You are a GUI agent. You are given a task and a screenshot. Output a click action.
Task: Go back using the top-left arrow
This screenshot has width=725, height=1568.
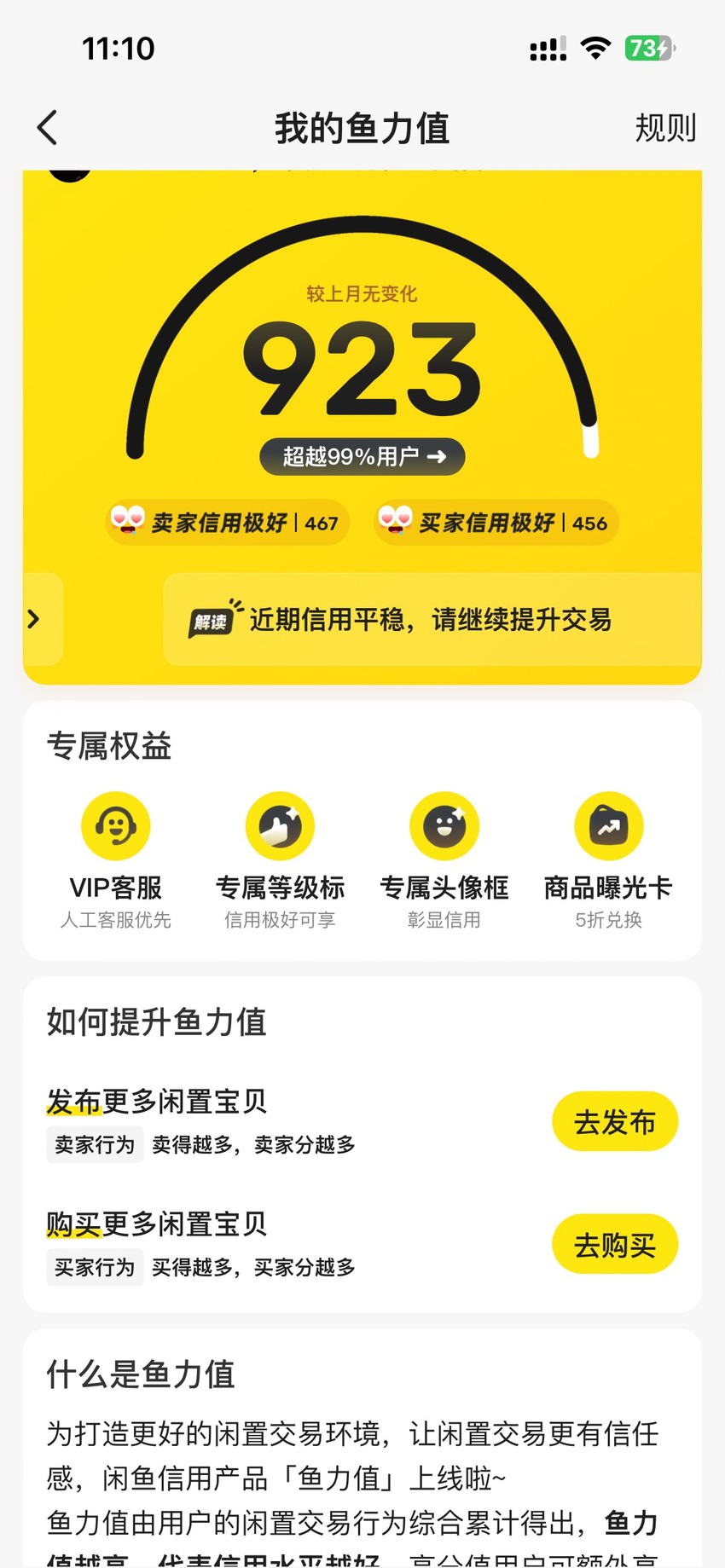pos(48,128)
